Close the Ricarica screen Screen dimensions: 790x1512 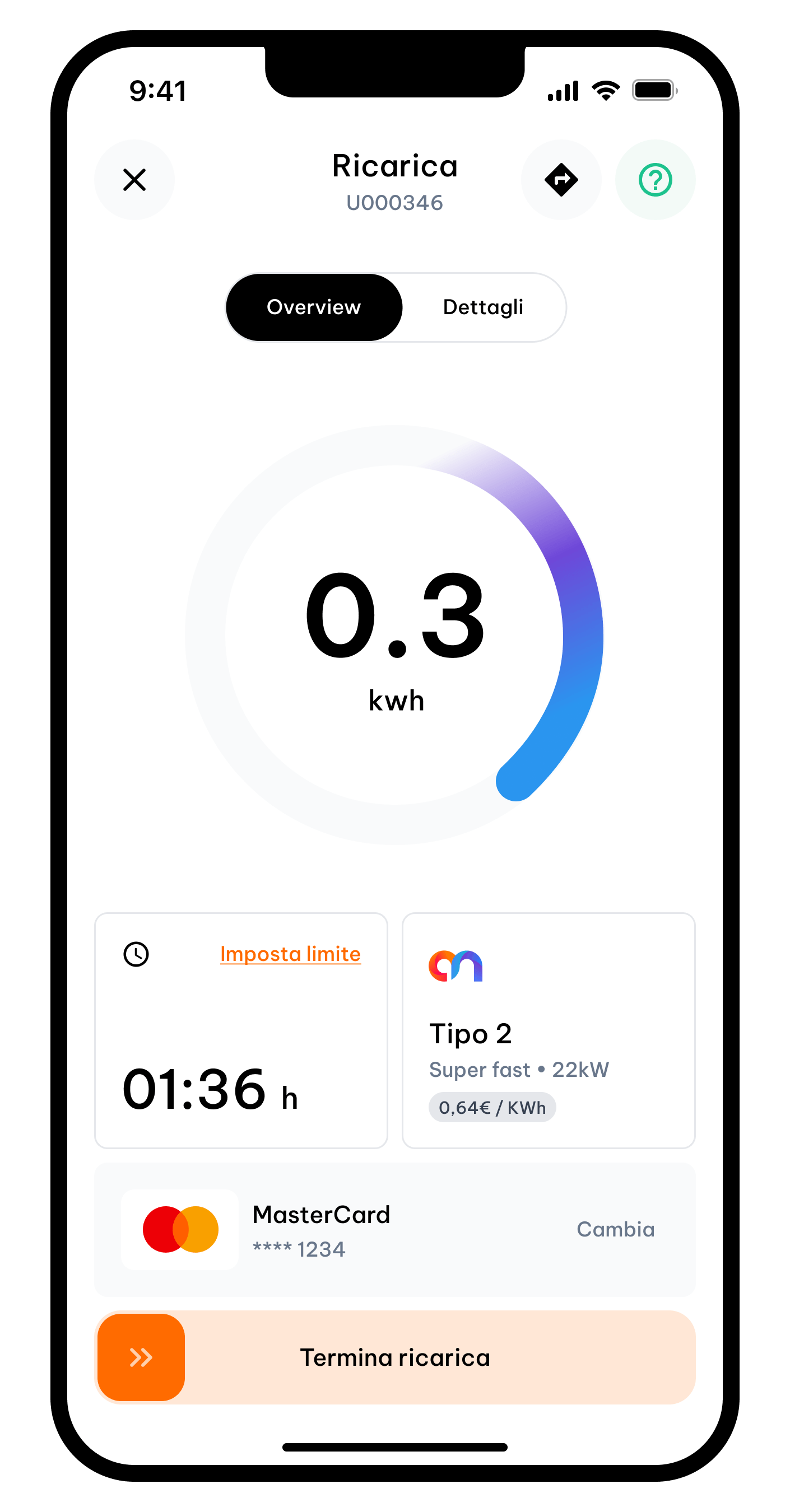point(134,180)
